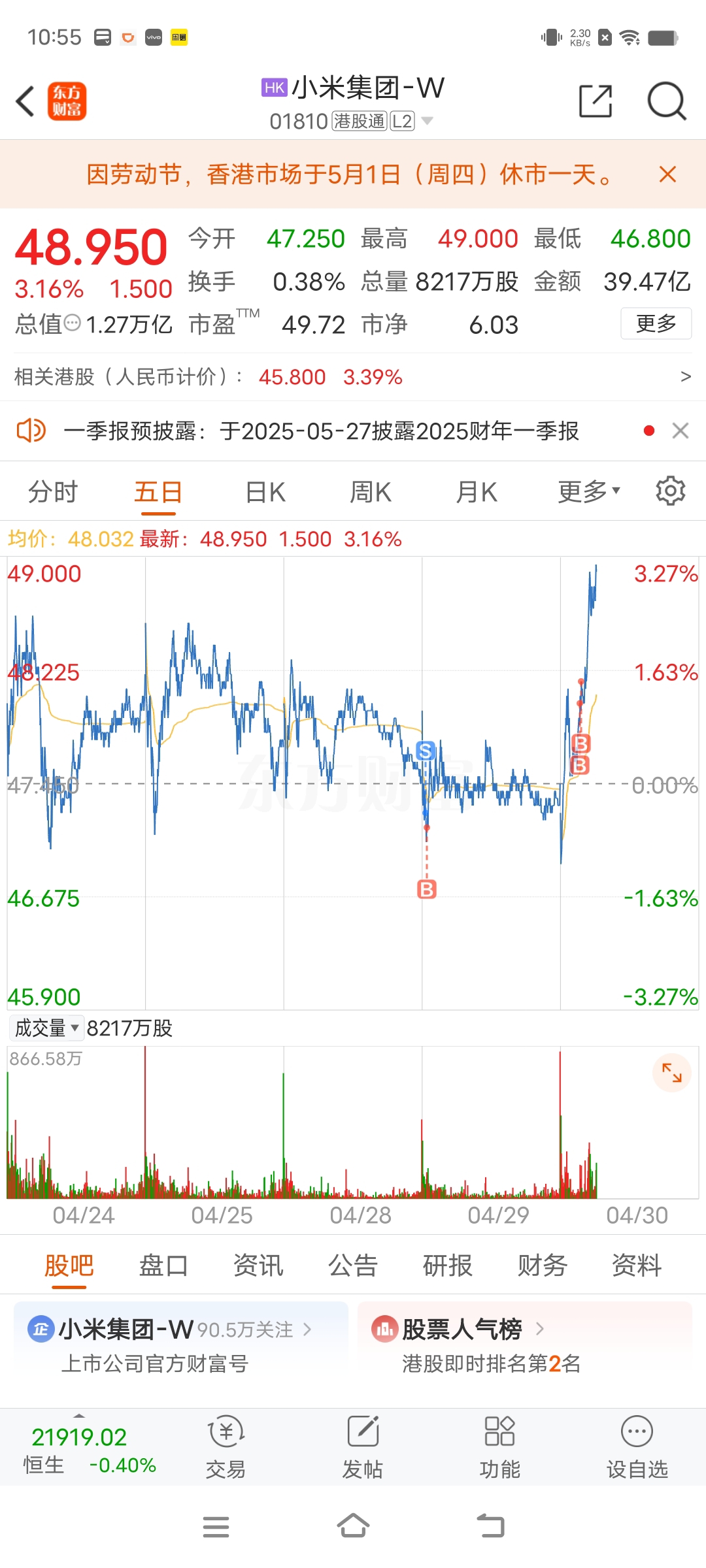The height and width of the screenshot is (1568, 706).
Task: Open the stock search icon
Action: click(665, 101)
